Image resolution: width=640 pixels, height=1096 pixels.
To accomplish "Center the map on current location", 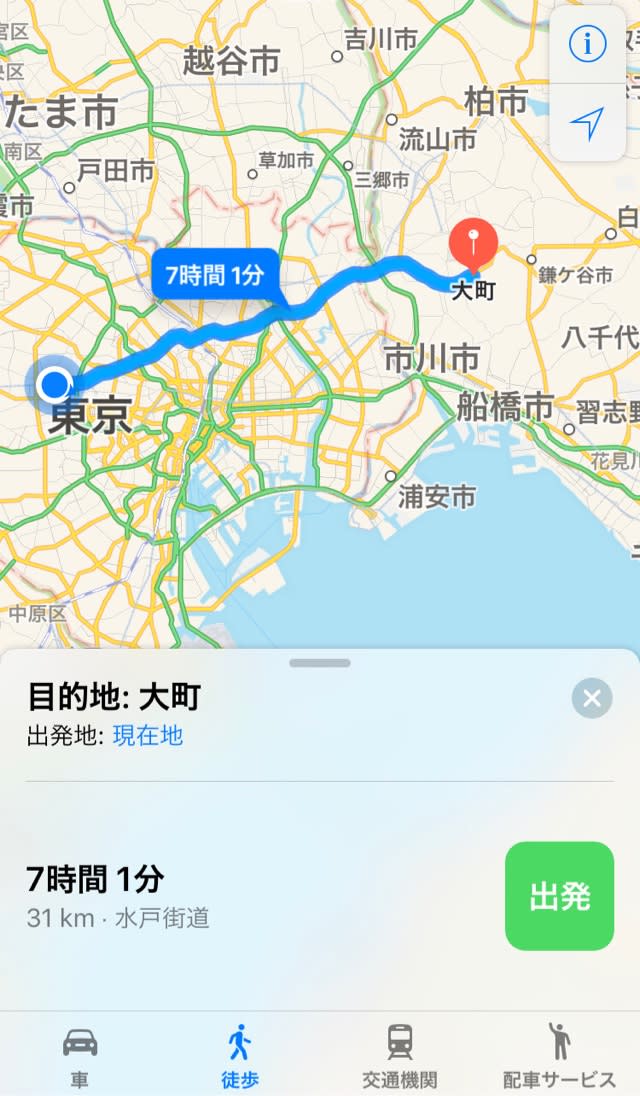I will [x=587, y=123].
